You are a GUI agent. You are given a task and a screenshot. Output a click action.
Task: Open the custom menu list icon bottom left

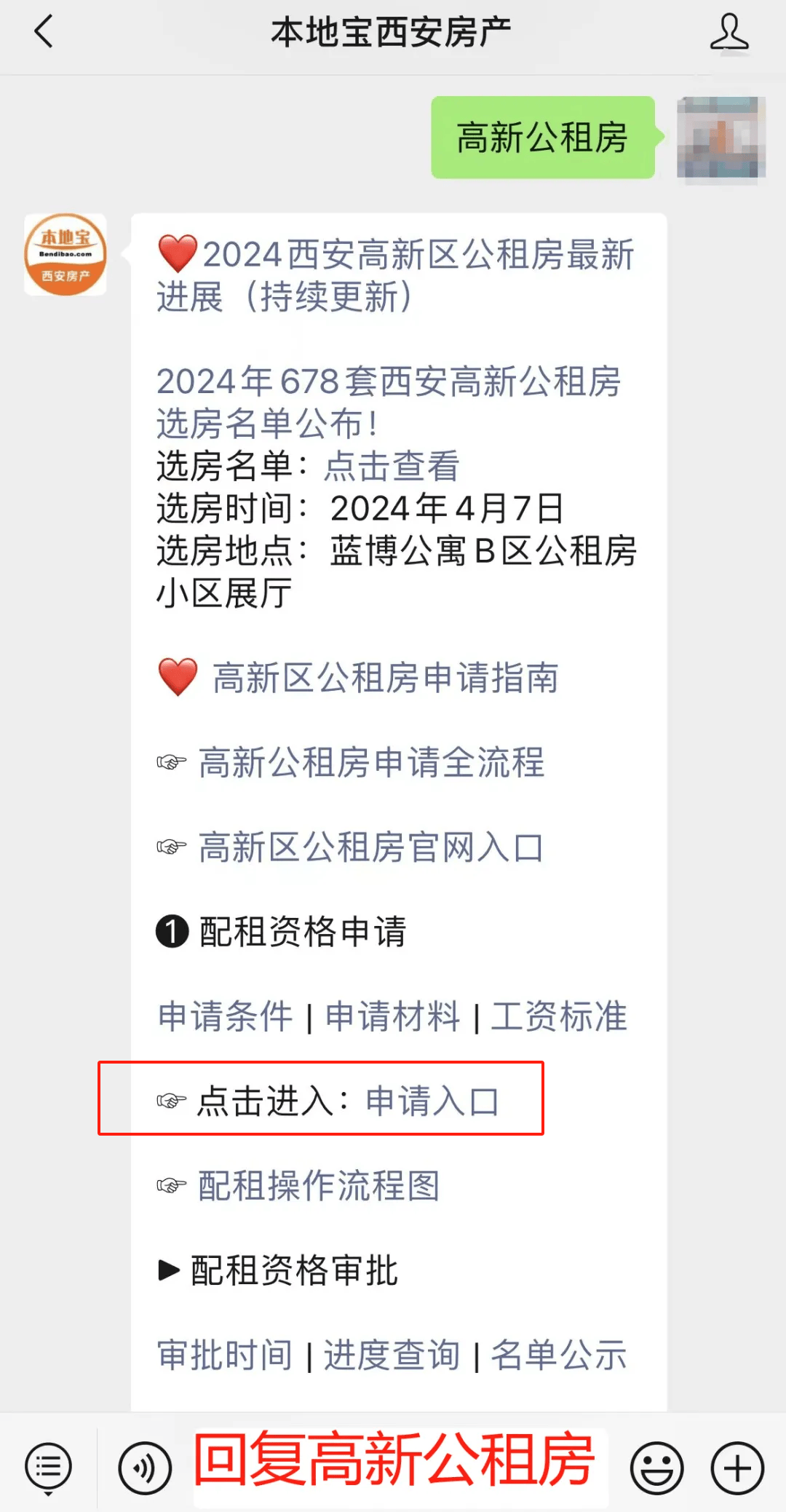[47, 1466]
